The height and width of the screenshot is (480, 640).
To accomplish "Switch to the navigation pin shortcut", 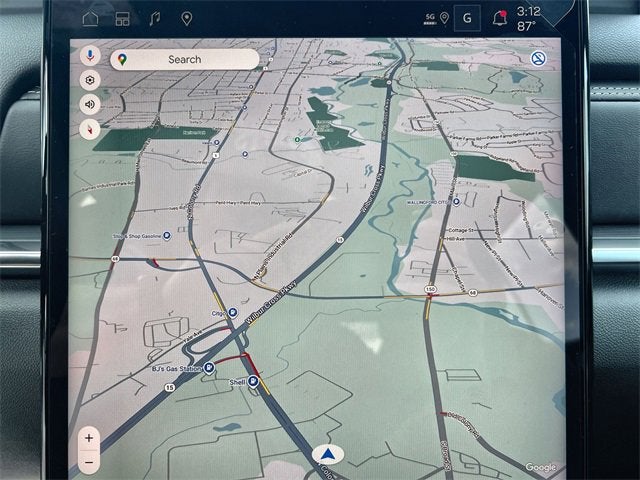I will coord(186,18).
